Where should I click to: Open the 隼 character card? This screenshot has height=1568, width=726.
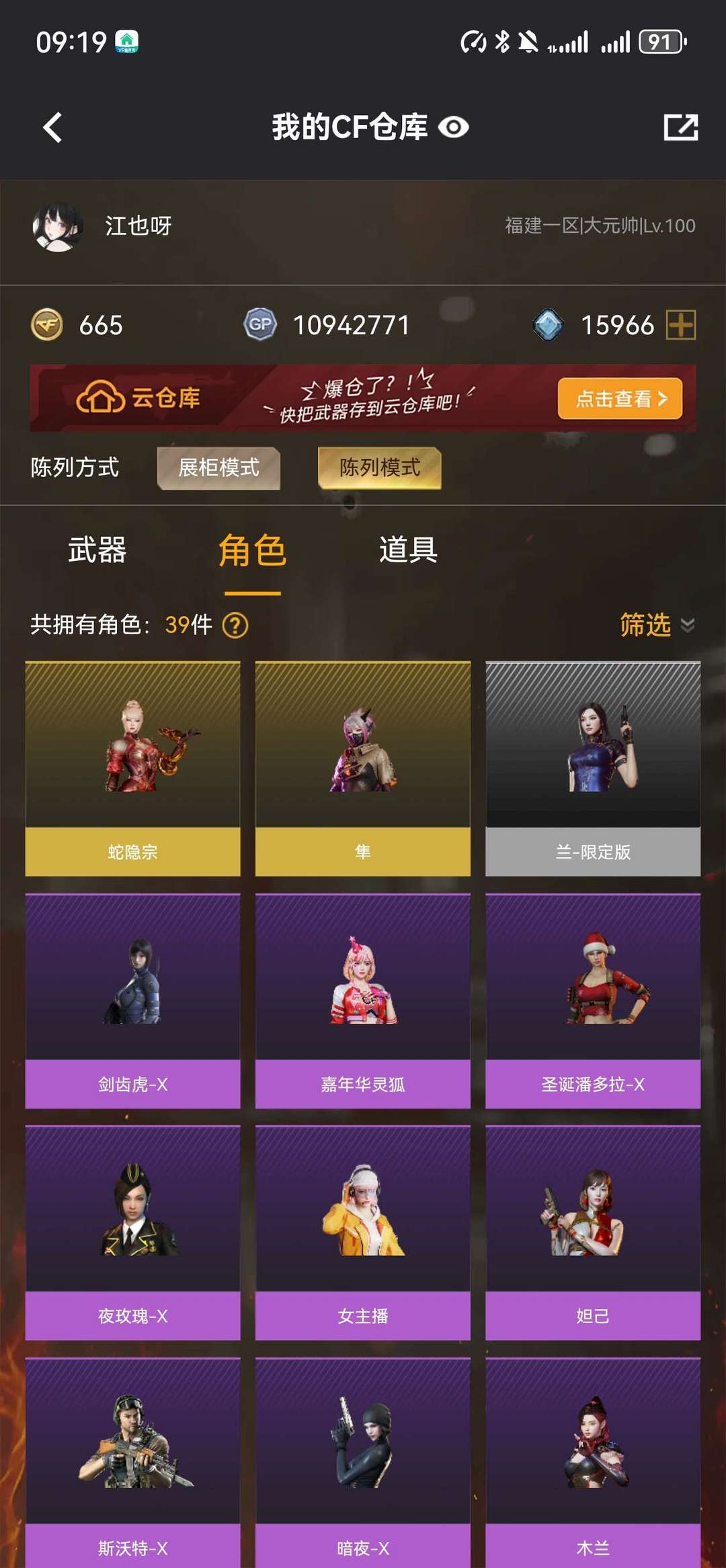pos(363,768)
